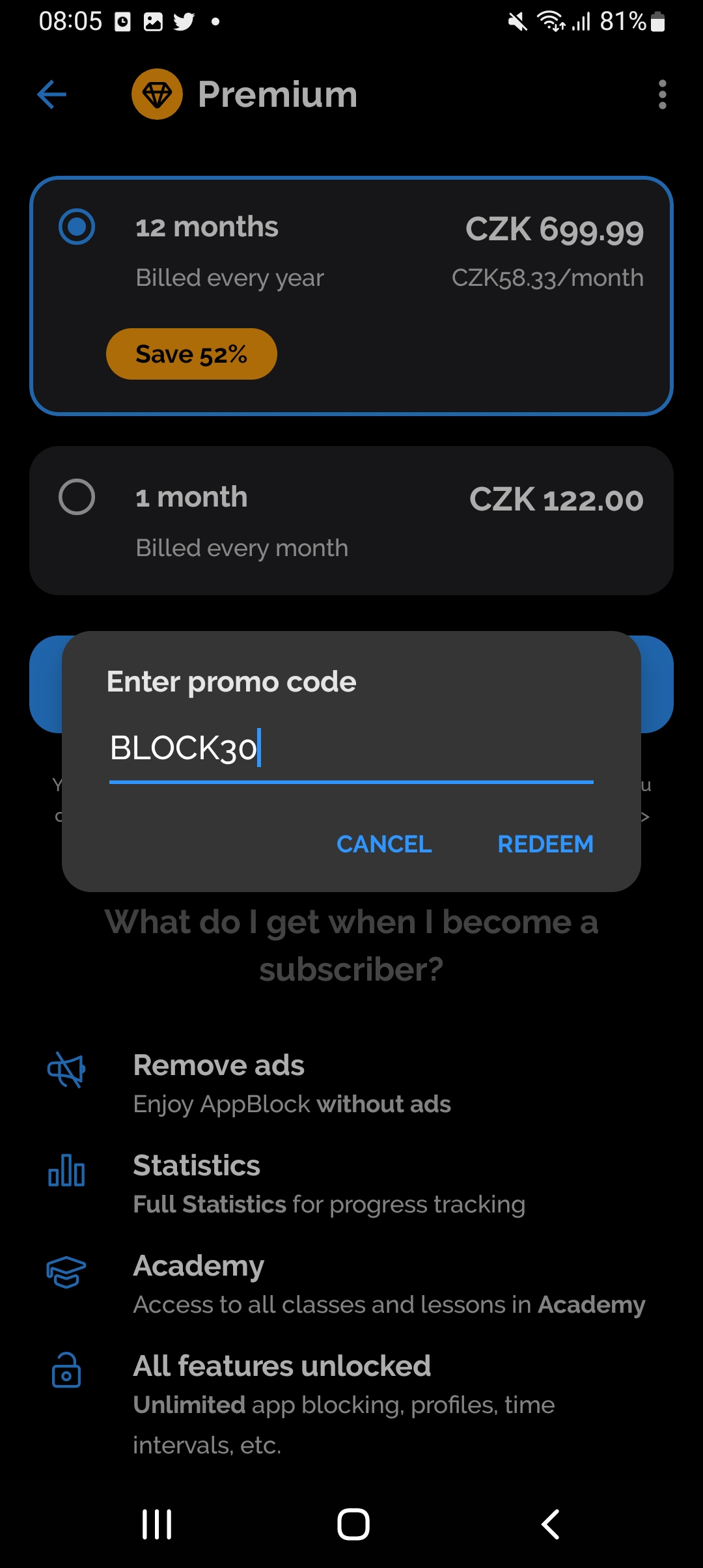Image resolution: width=703 pixels, height=1568 pixels.
Task: Tap the system back button
Action: tap(551, 1524)
